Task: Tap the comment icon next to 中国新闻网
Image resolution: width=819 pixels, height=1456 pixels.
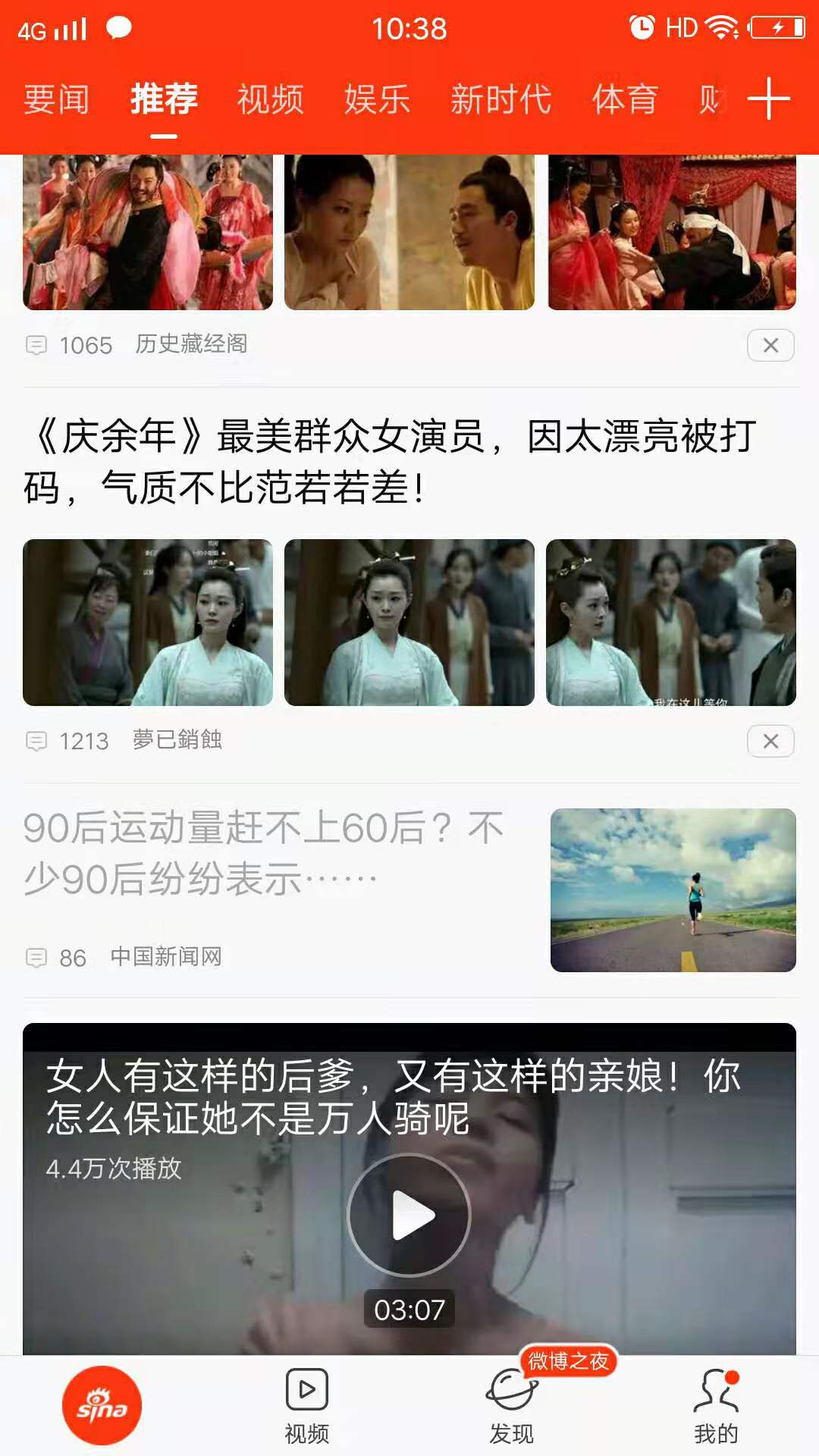Action: [38, 958]
